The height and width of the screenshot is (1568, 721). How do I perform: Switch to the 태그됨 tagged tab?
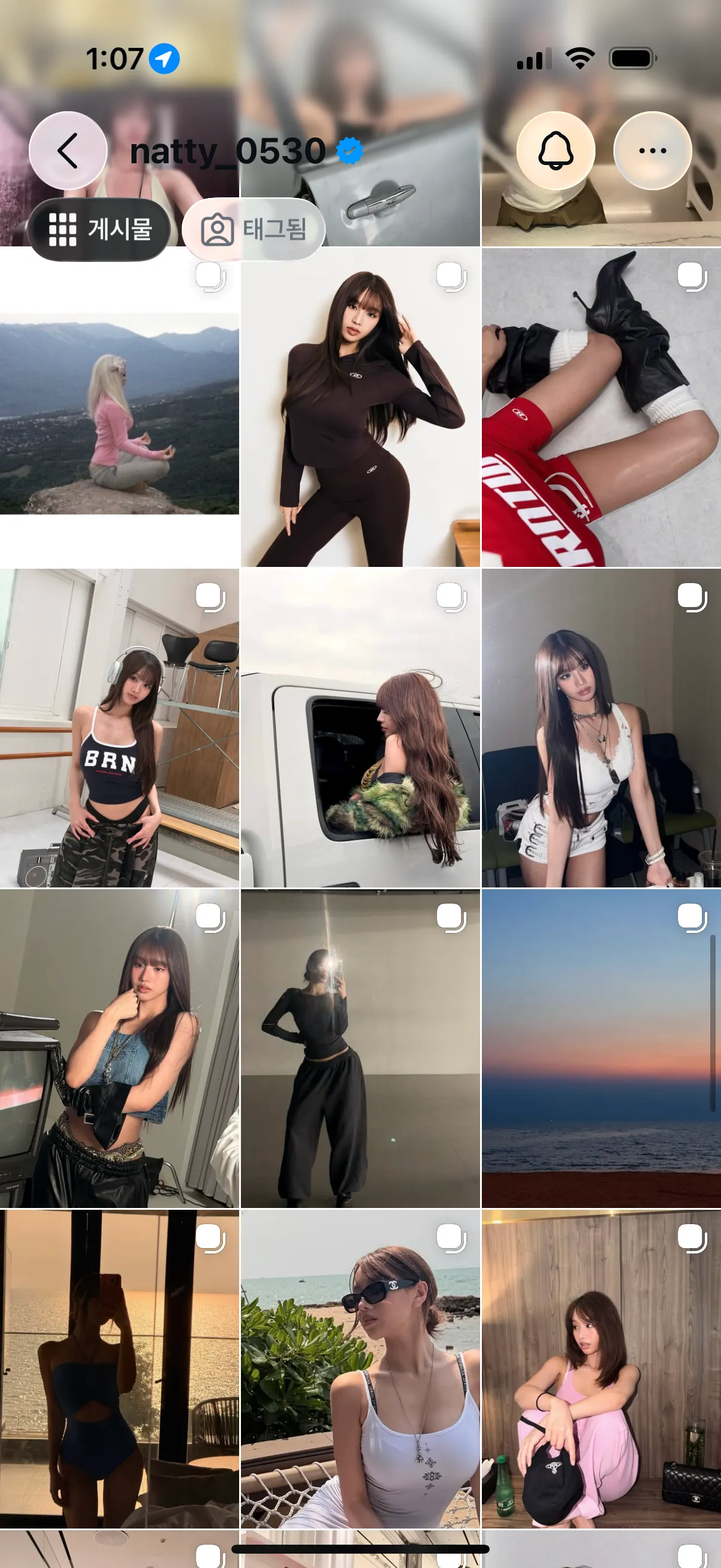click(253, 230)
